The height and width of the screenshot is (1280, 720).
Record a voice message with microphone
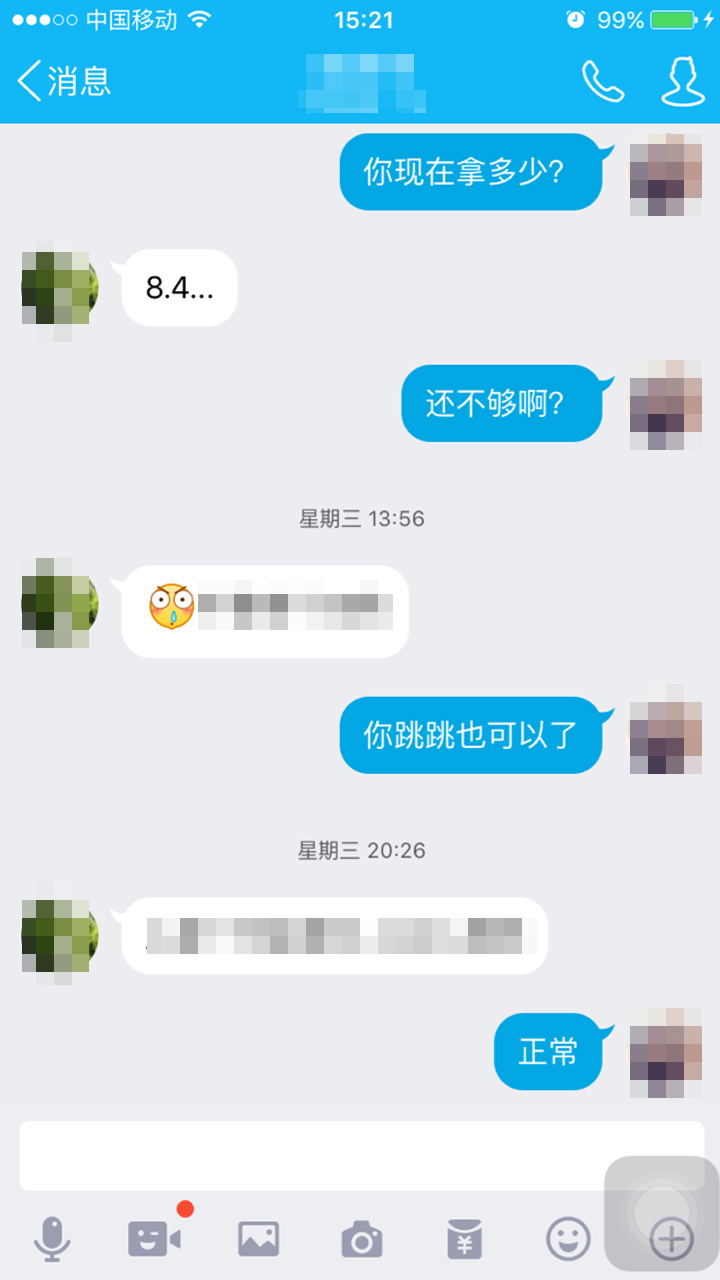tap(52, 1239)
